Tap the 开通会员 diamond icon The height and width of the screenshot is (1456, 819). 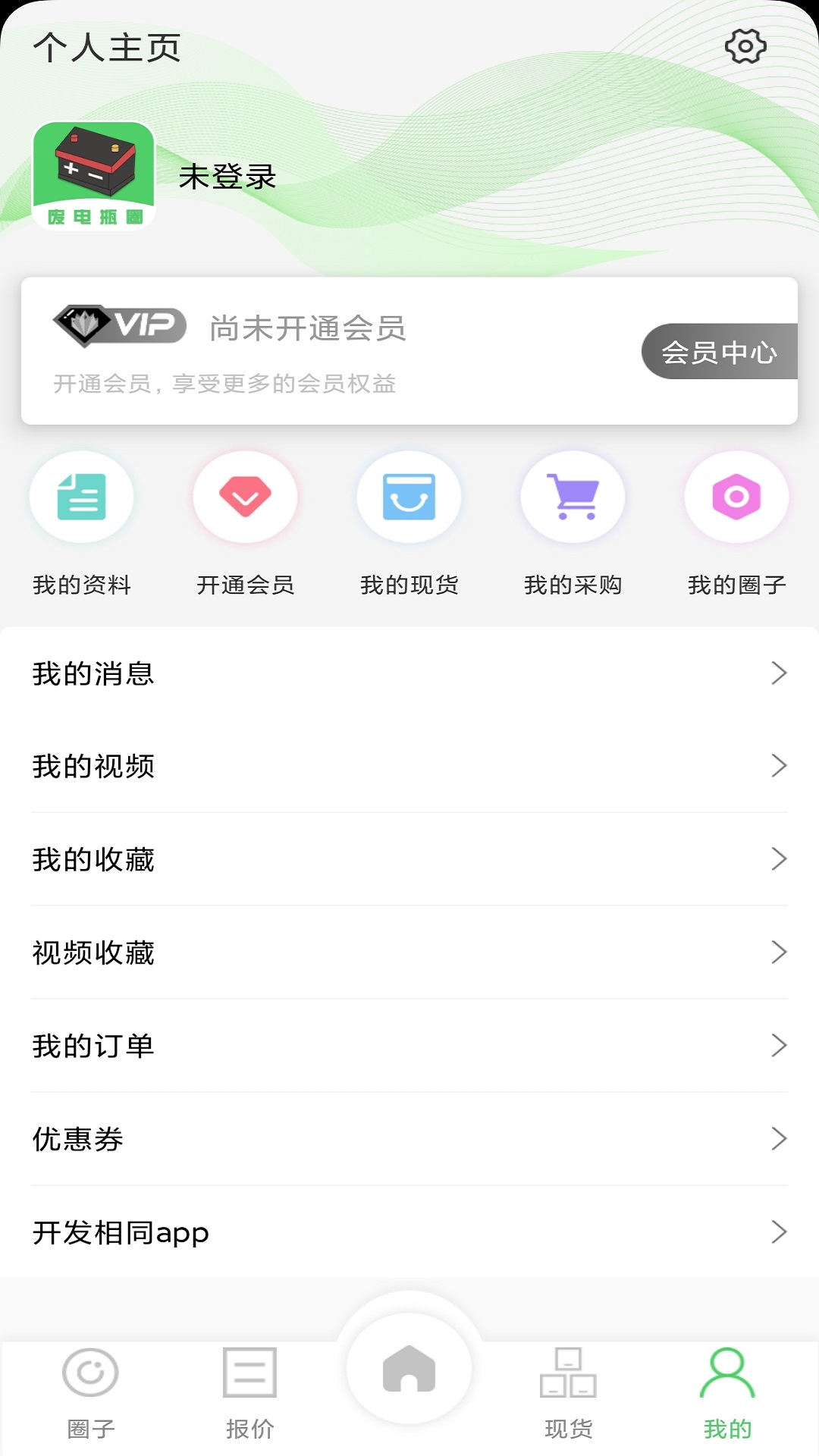coord(245,497)
